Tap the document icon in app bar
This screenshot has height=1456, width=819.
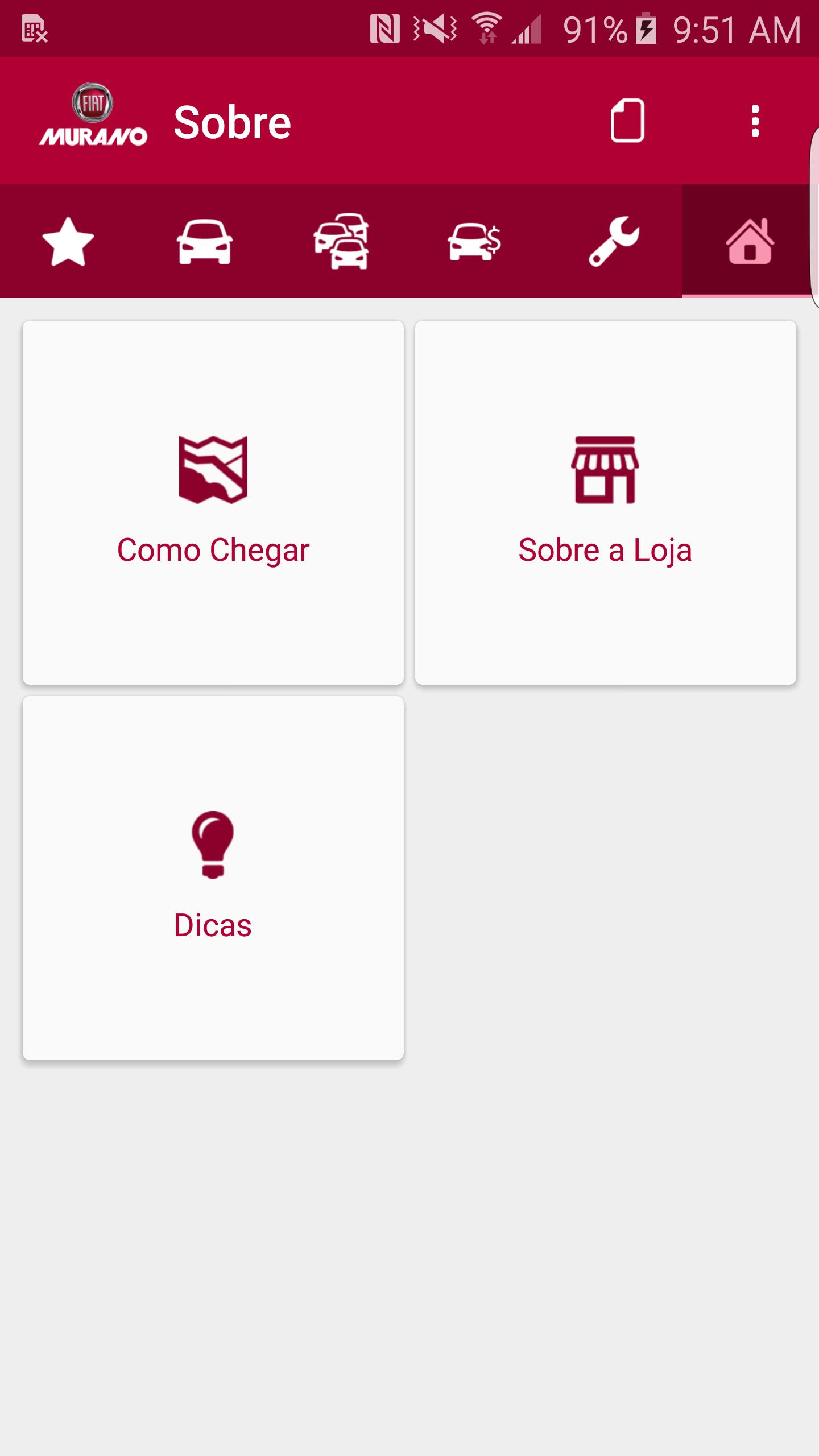tap(627, 121)
